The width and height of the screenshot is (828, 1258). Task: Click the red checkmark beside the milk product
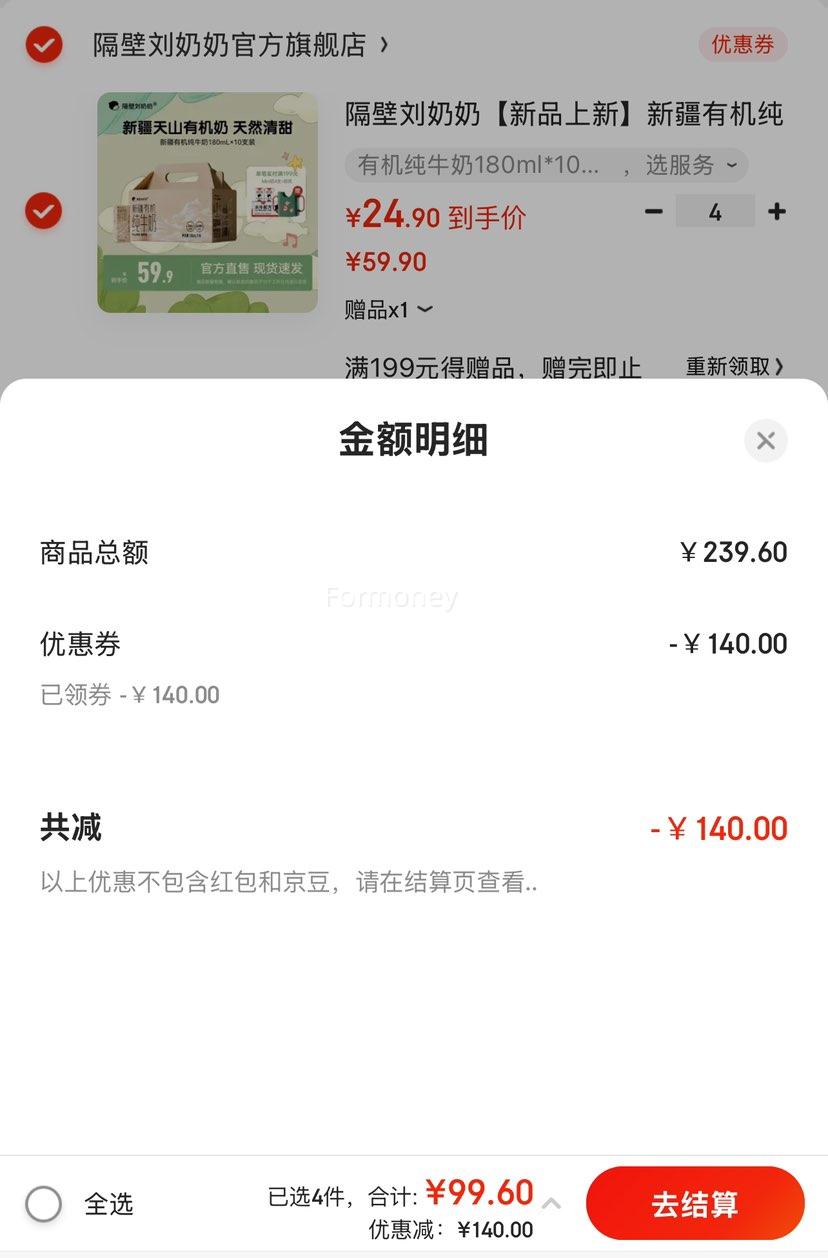[43, 211]
